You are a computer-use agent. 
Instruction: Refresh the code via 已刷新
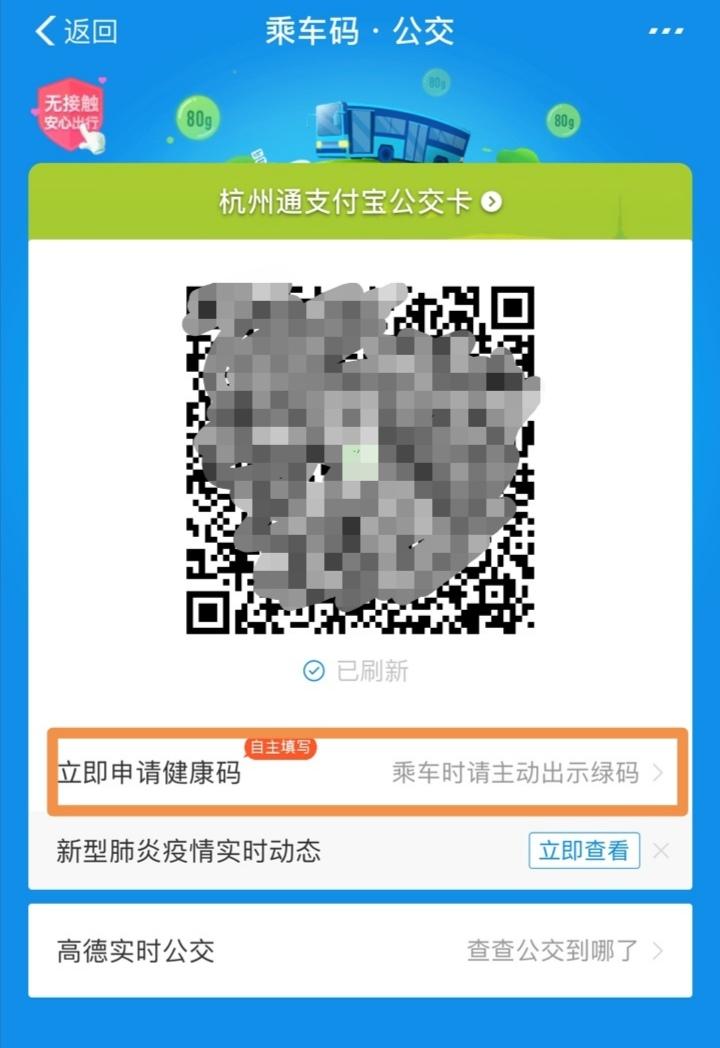[357, 671]
